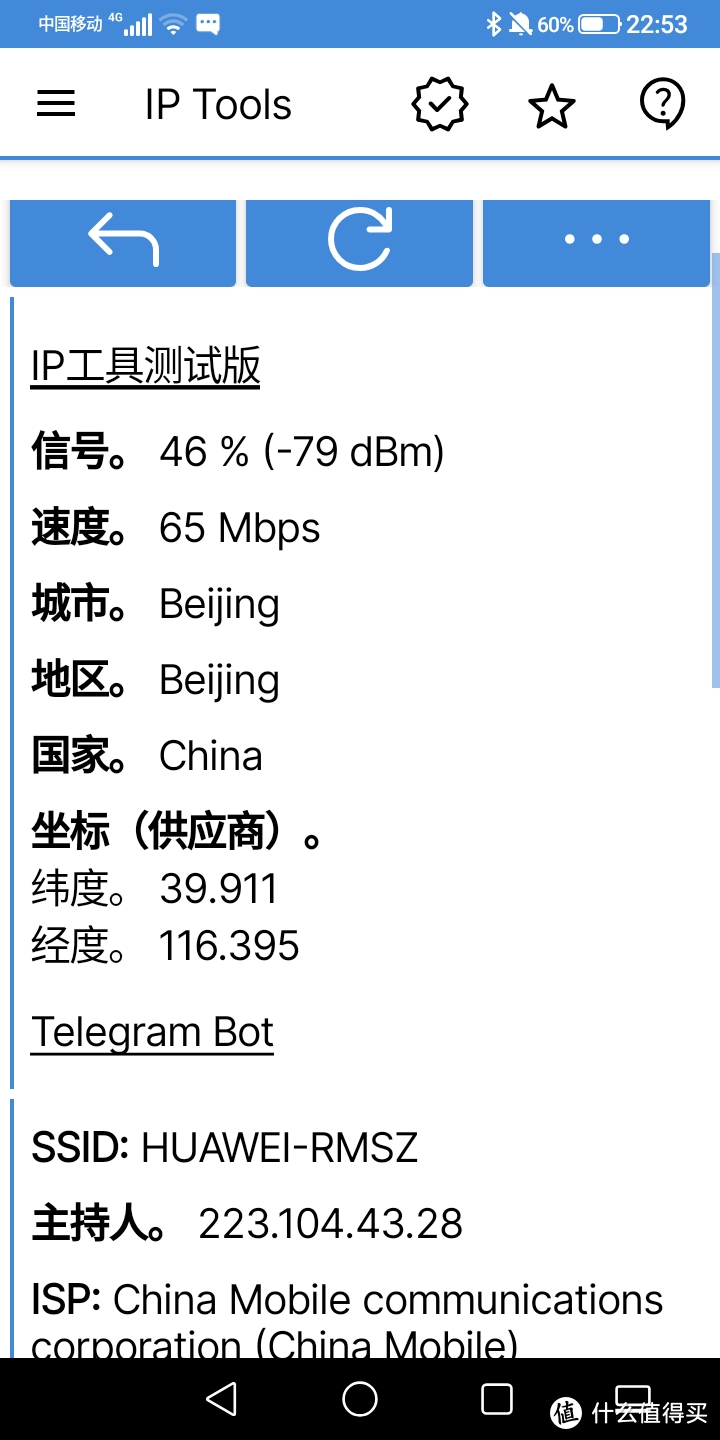The image size is (720, 1440).
Task: Open the IP工具测试版 link
Action: tap(144, 365)
